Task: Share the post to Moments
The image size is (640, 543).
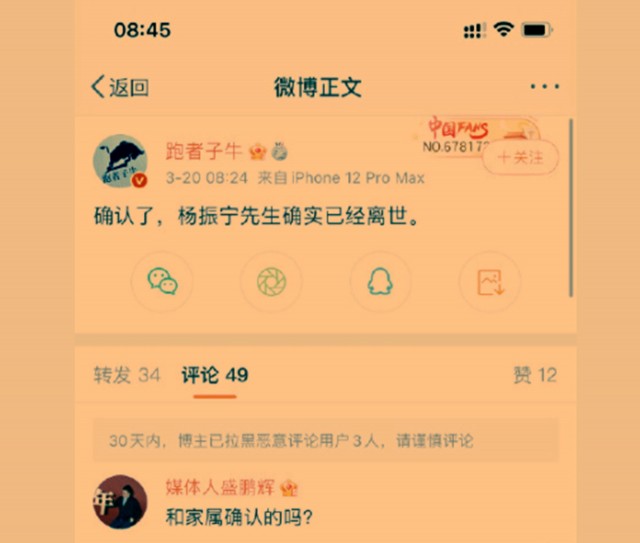Action: click(271, 282)
